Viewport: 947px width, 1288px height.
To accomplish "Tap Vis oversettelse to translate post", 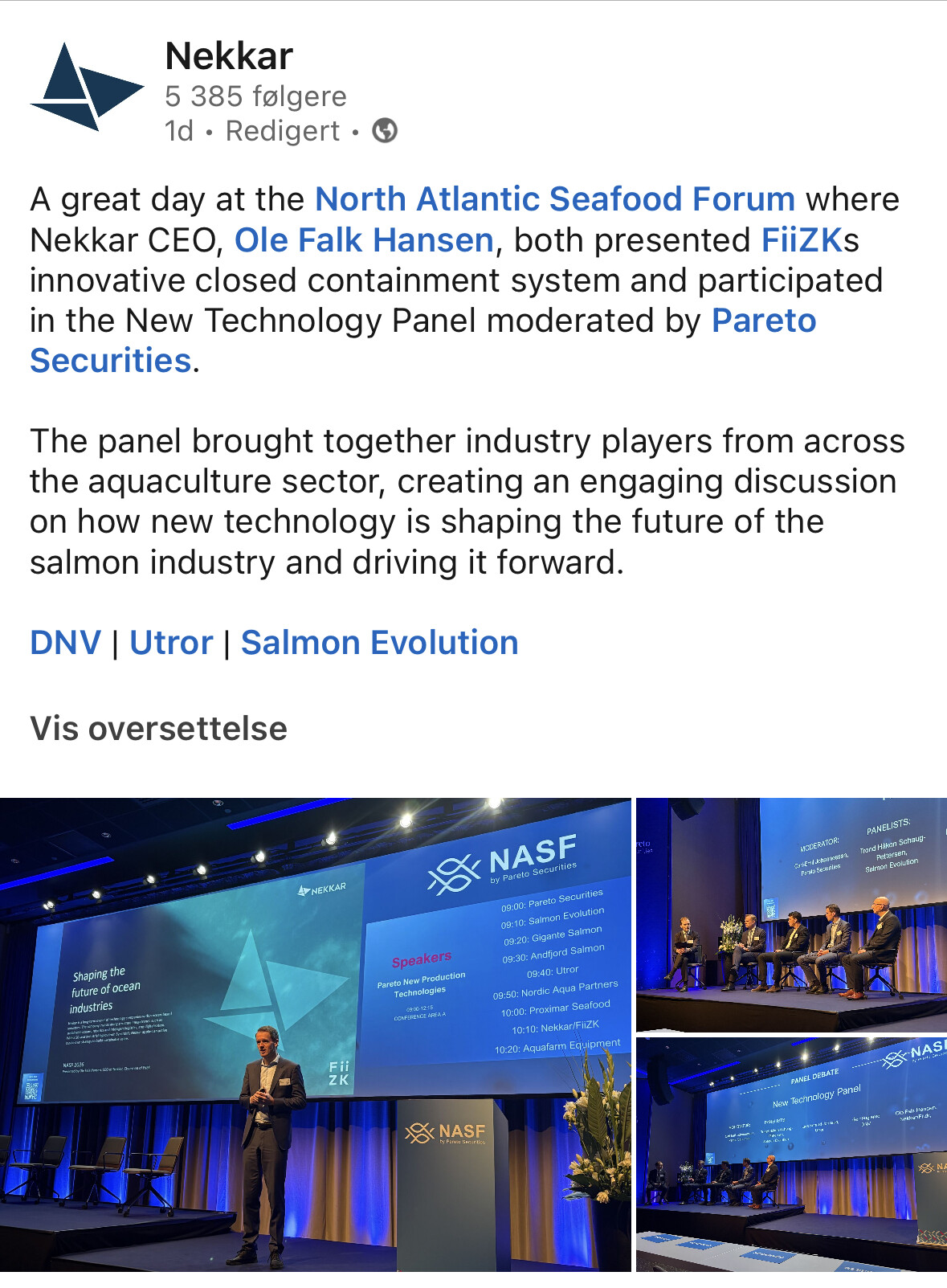I will pos(158,729).
